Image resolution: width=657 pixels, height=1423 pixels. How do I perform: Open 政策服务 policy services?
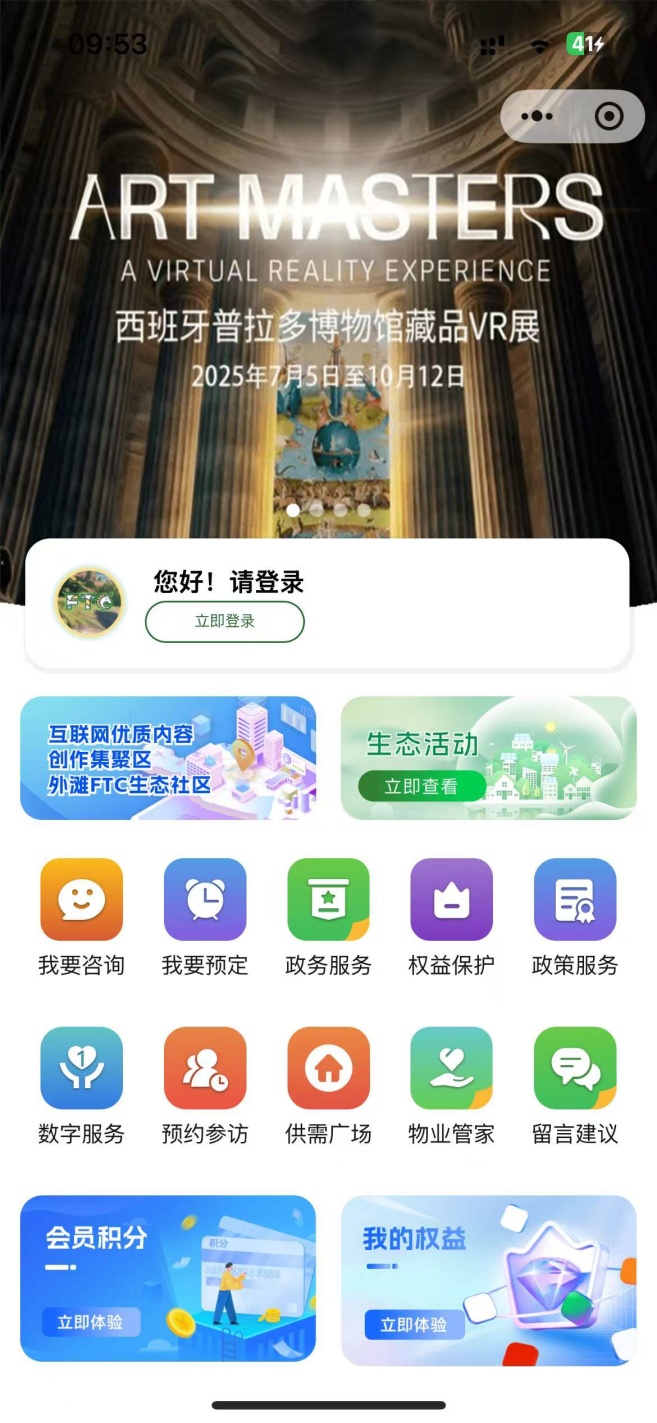pyautogui.click(x=575, y=899)
